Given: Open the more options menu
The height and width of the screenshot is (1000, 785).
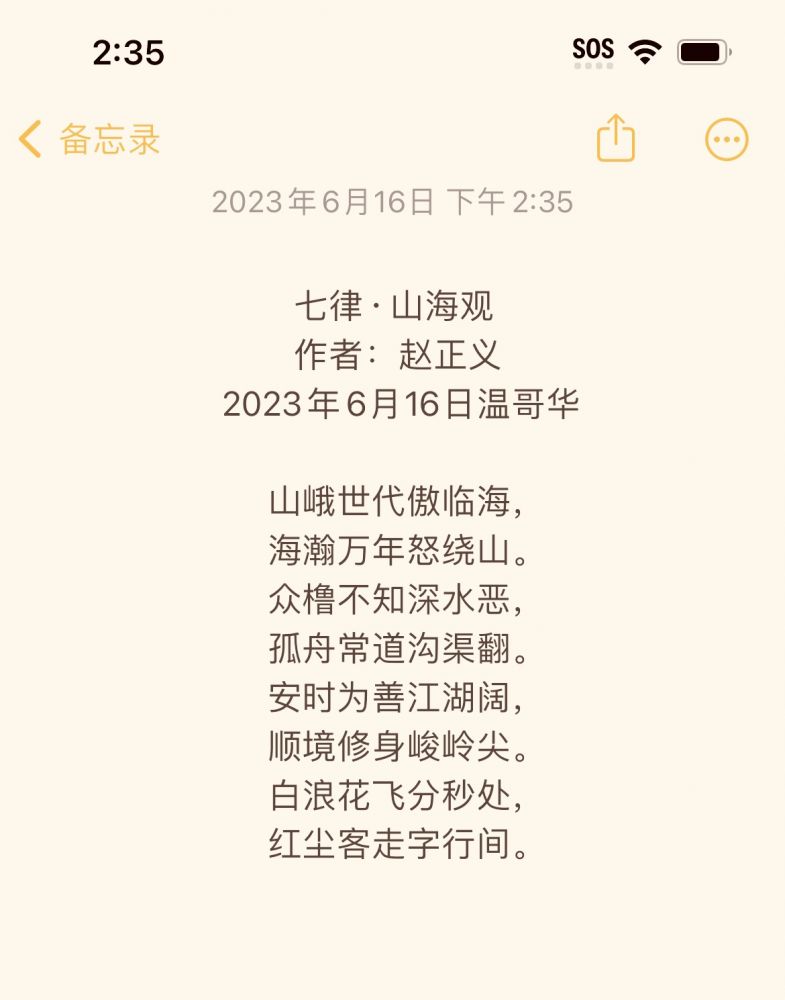Looking at the screenshot, I should coord(726,140).
